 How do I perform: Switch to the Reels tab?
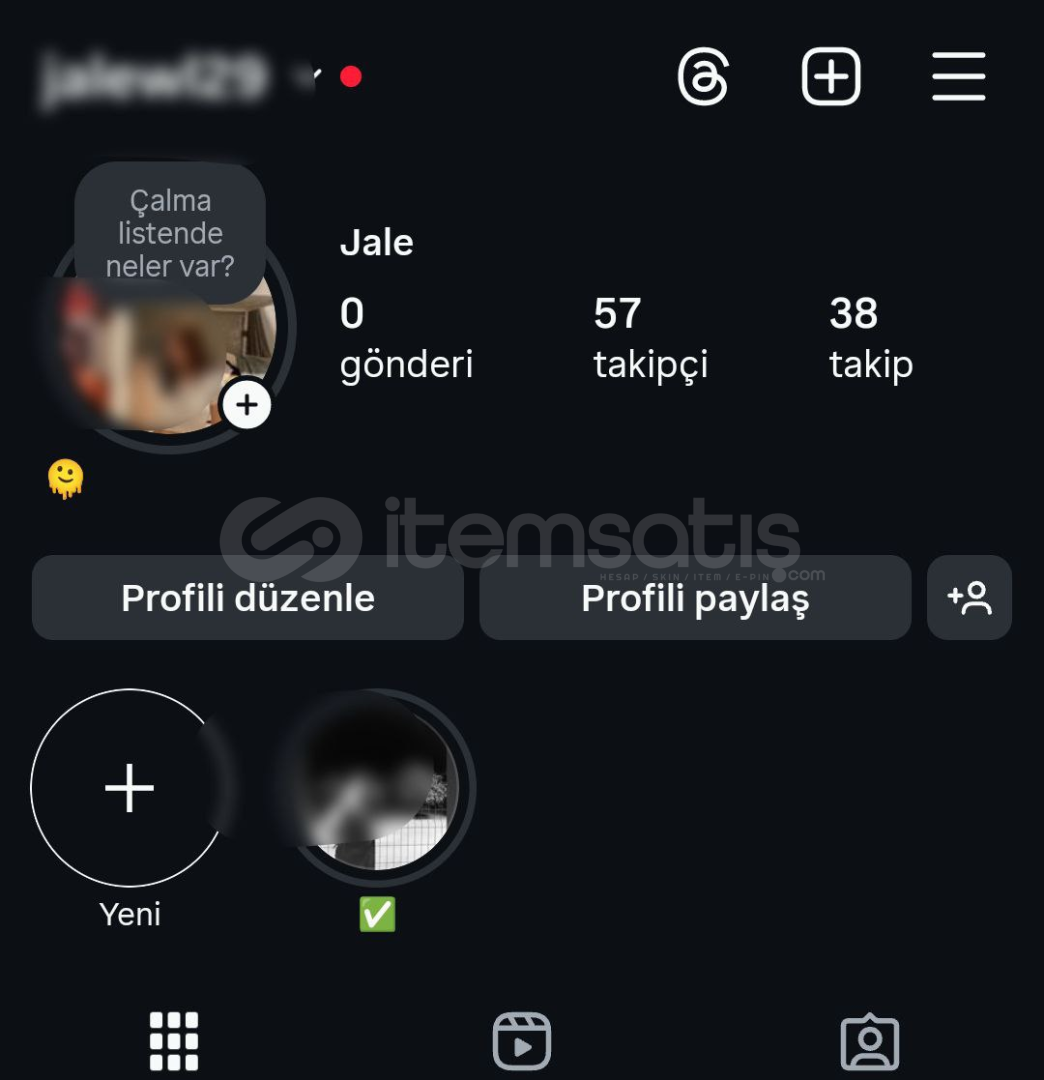[x=522, y=1042]
